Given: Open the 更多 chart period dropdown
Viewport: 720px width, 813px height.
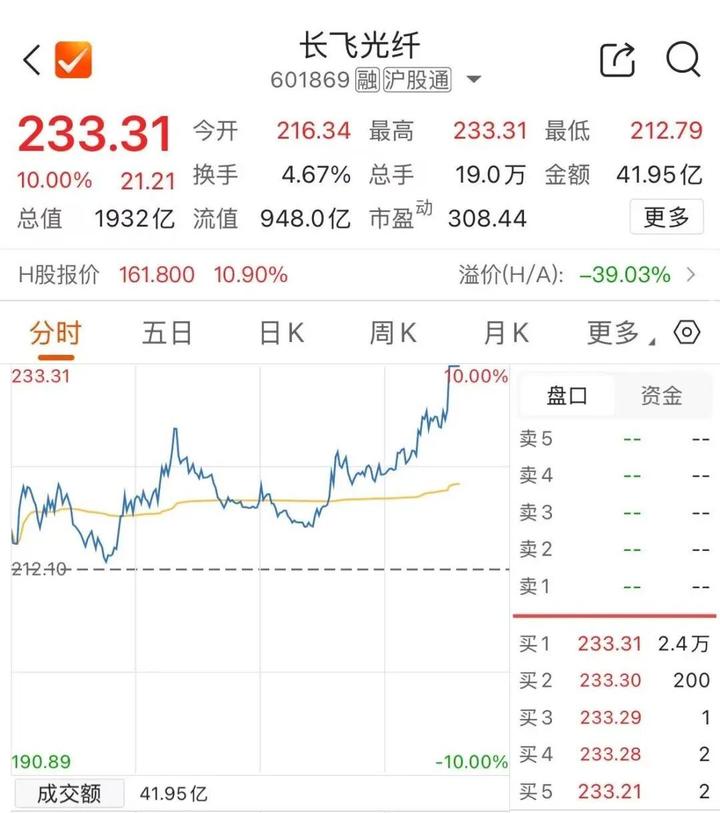Looking at the screenshot, I should (x=618, y=333).
